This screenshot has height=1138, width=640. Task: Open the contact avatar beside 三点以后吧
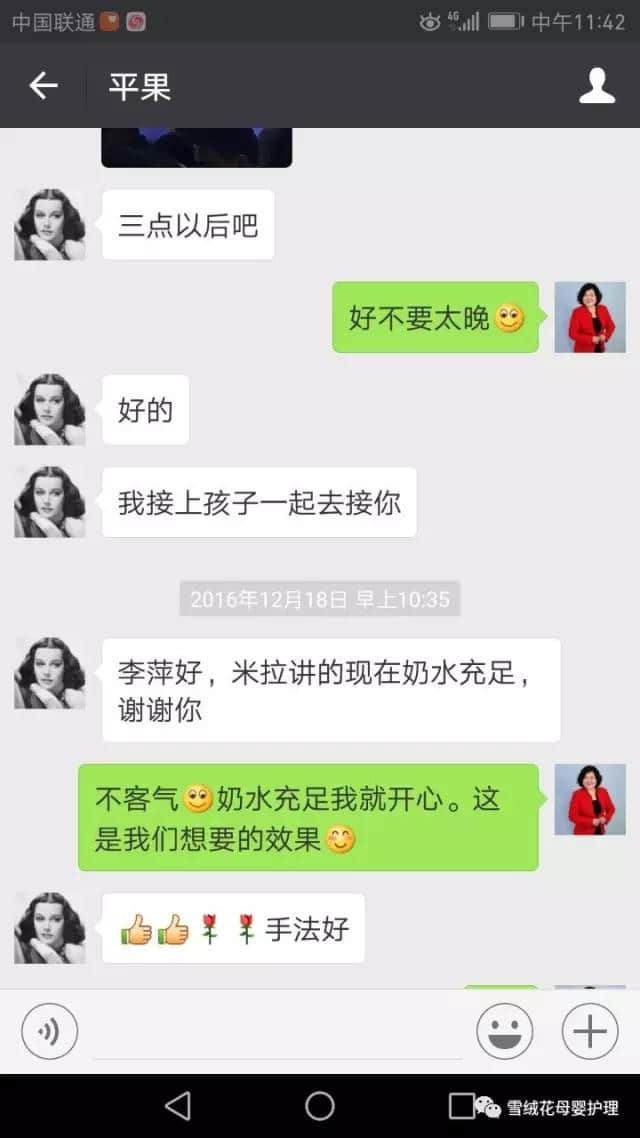point(50,225)
